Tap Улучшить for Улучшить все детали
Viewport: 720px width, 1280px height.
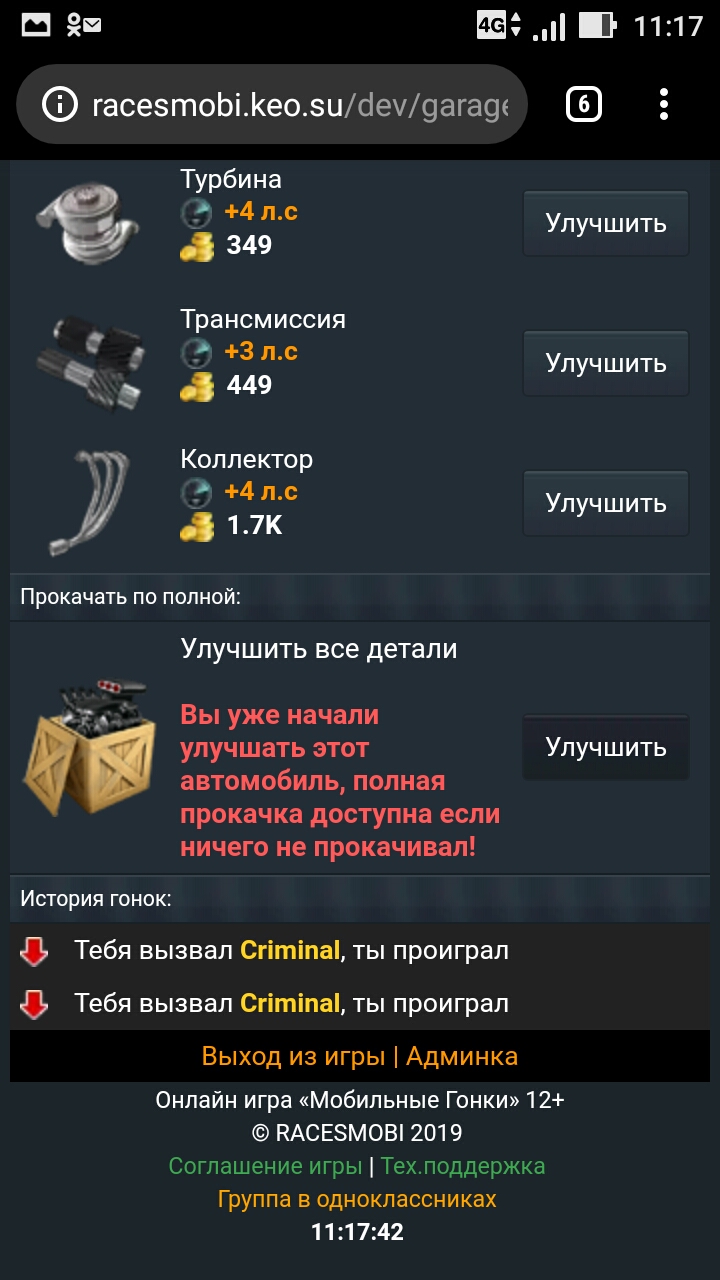point(605,747)
